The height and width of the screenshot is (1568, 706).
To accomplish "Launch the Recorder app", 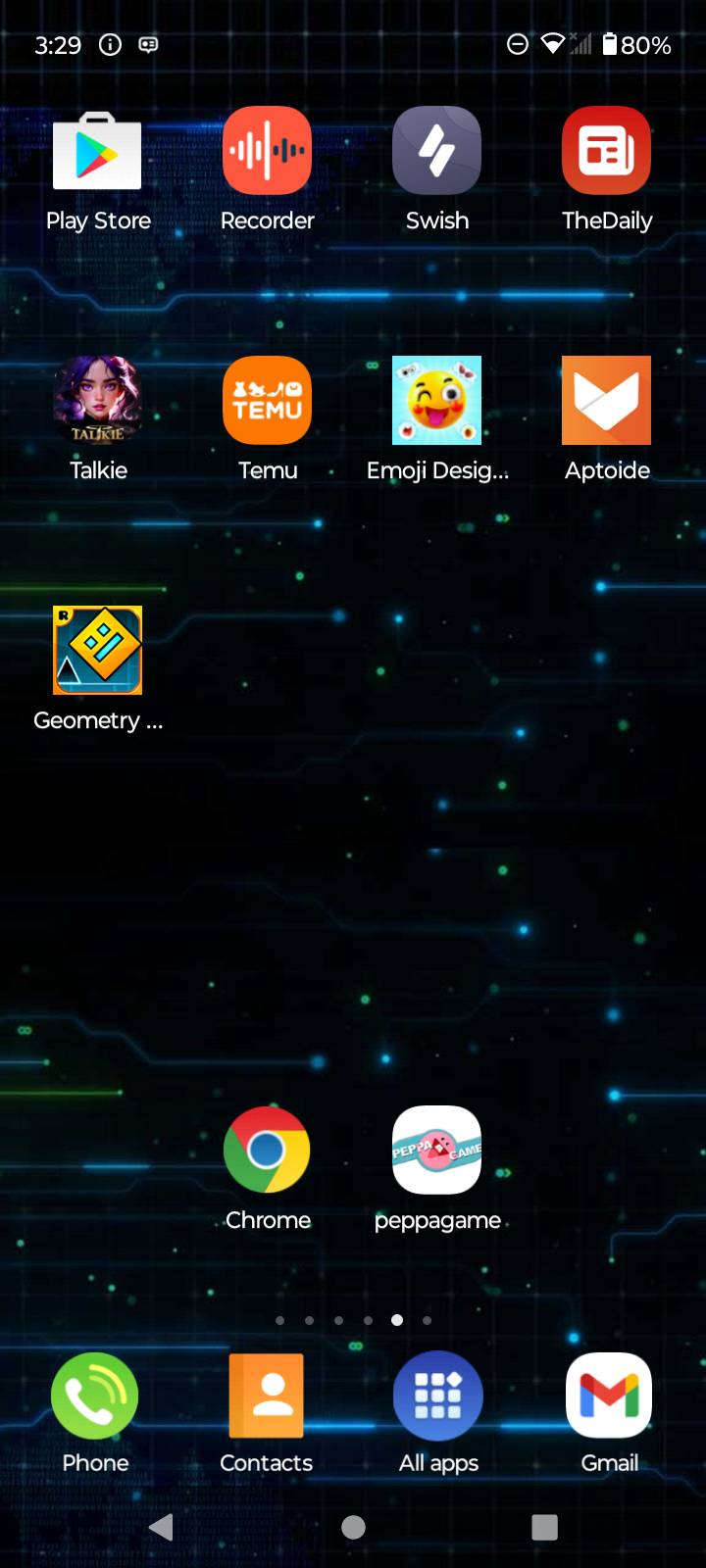I will [267, 152].
